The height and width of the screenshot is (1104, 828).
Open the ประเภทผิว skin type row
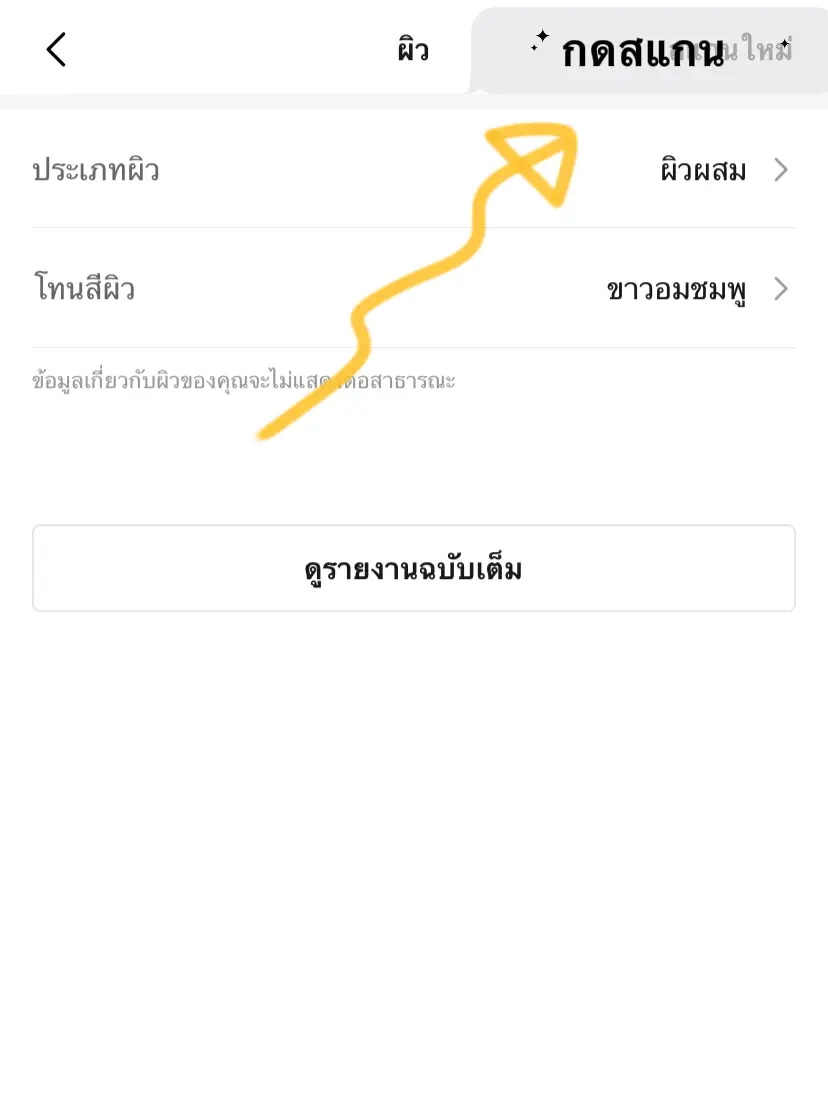[414, 170]
